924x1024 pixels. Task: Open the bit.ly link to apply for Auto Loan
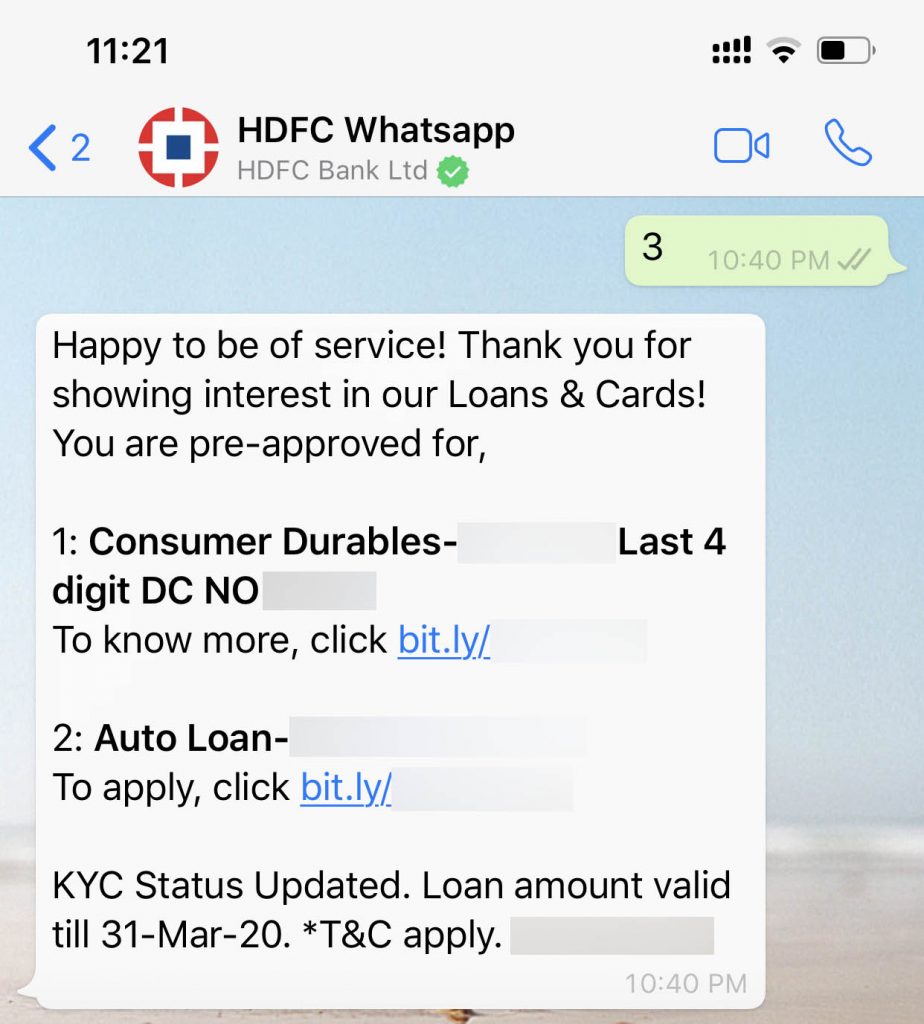[346, 788]
